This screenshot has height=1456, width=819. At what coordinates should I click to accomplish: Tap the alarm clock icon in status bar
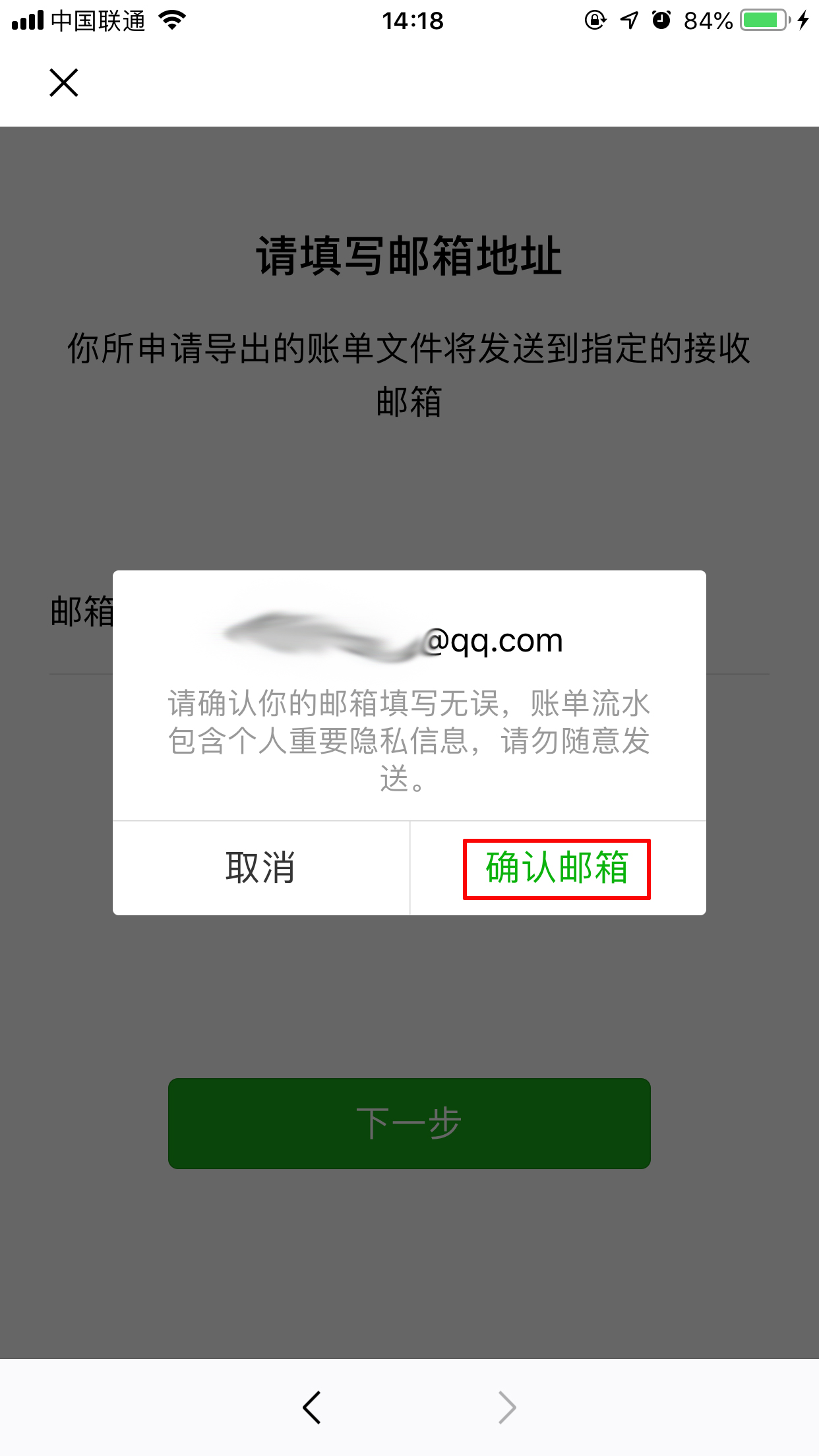[661, 20]
